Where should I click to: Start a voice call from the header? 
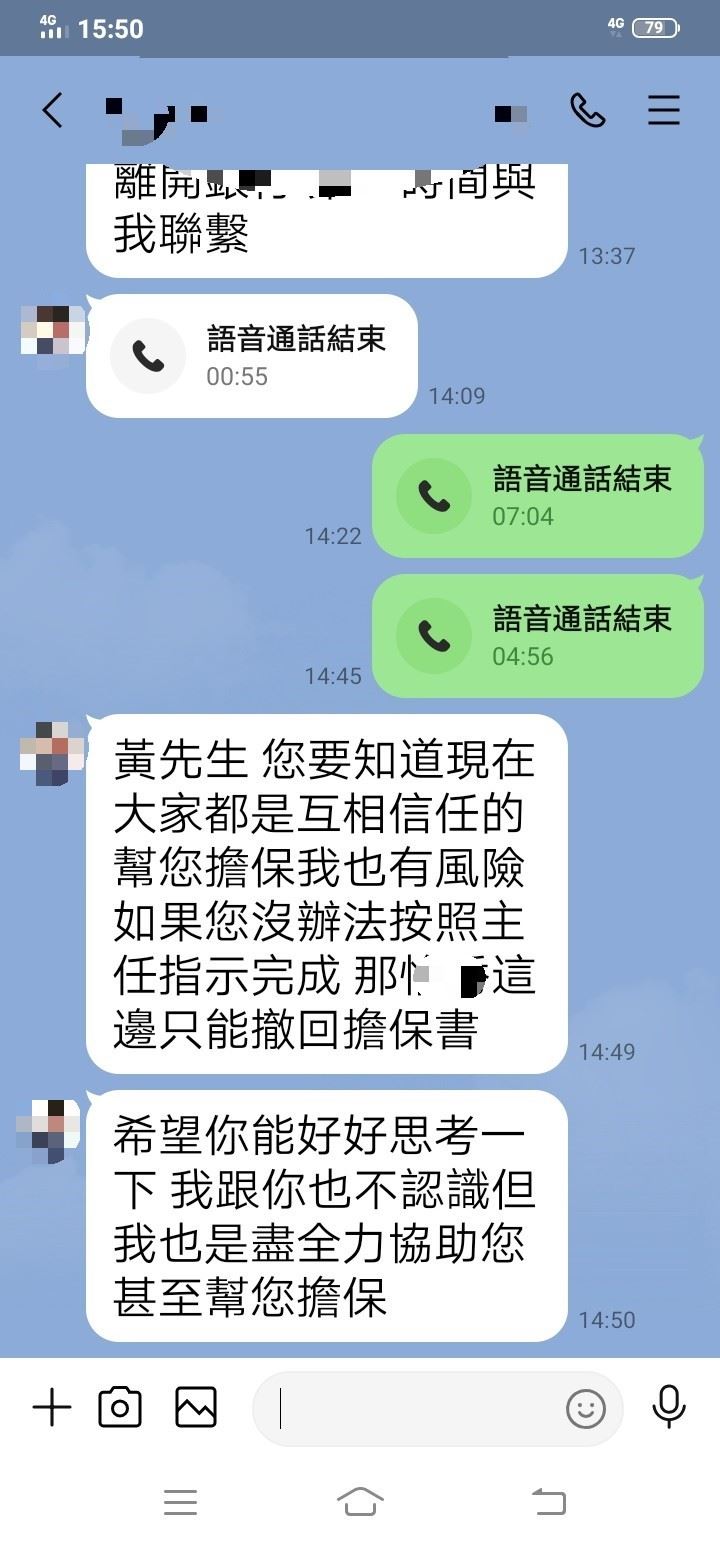[x=587, y=110]
